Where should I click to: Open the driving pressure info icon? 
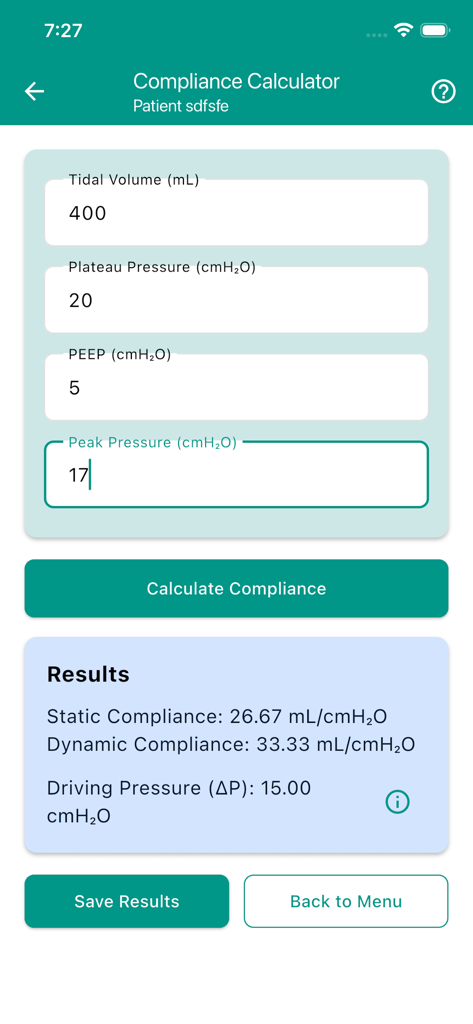[x=397, y=801]
